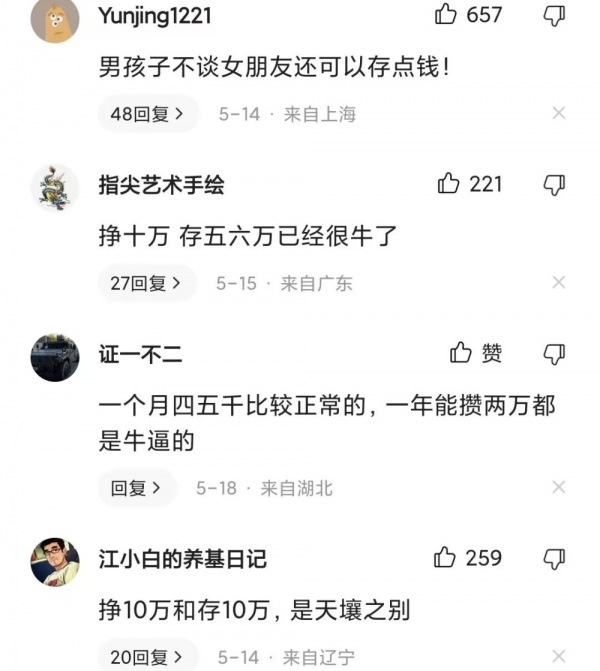Viewport: 600px width, 671px height.
Task: Open 指尖艺术手绘's profile avatar
Action: click(x=55, y=187)
